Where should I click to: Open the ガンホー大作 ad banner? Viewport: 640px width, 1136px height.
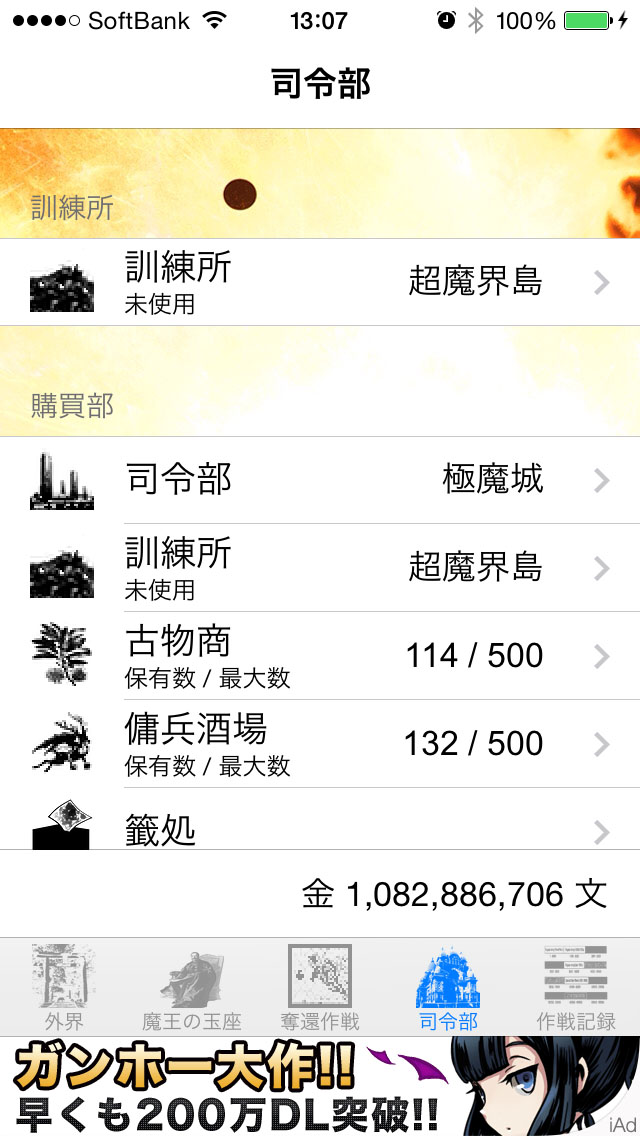(320, 1086)
